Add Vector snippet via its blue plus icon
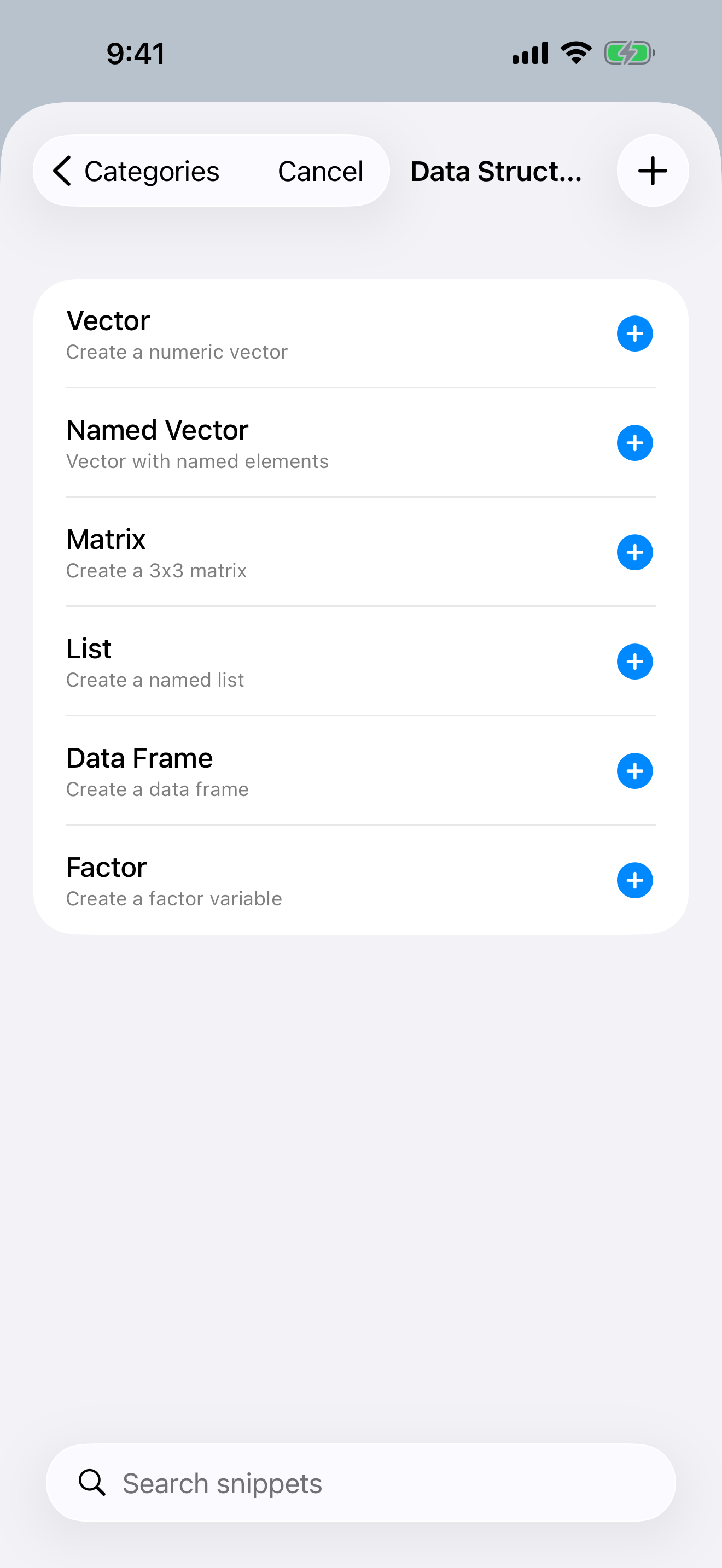The height and width of the screenshot is (1568, 722). coord(634,333)
